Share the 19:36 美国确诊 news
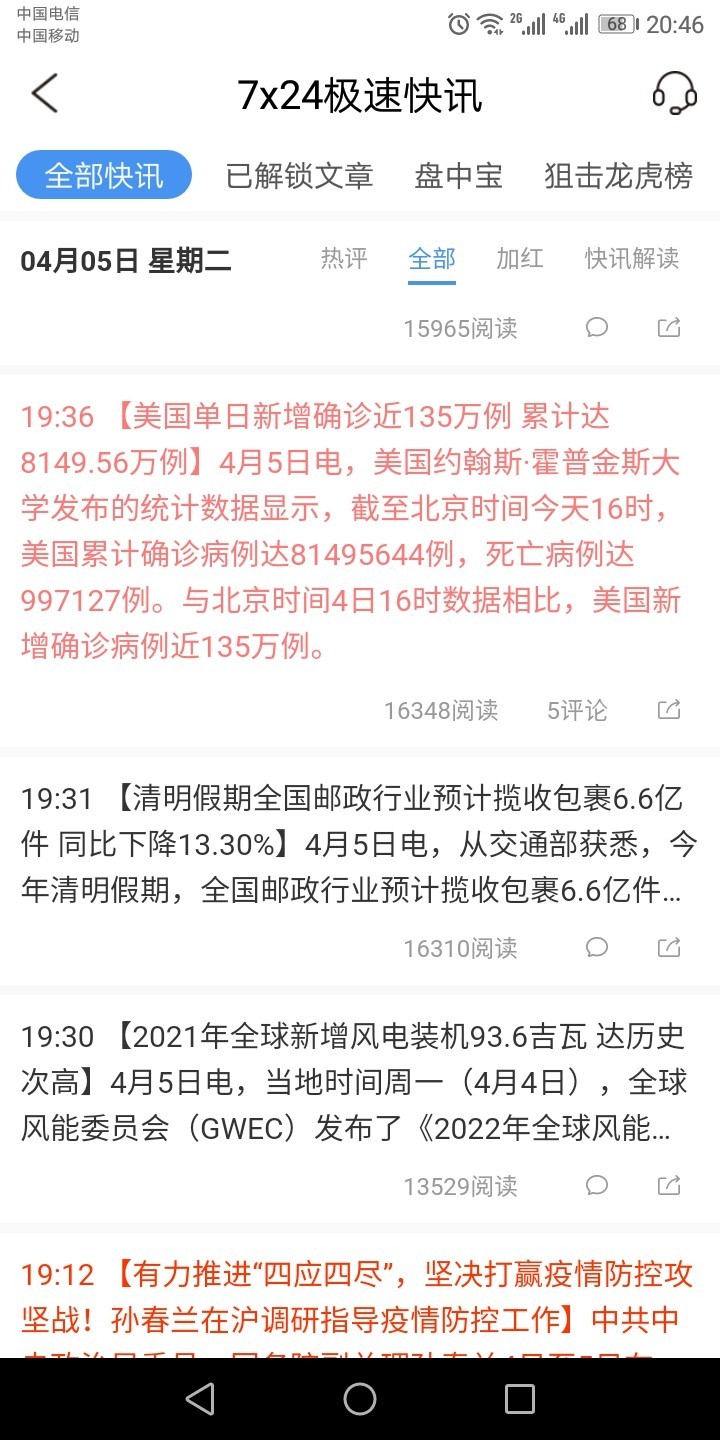Screen dimensions: 720x1440 669,710
